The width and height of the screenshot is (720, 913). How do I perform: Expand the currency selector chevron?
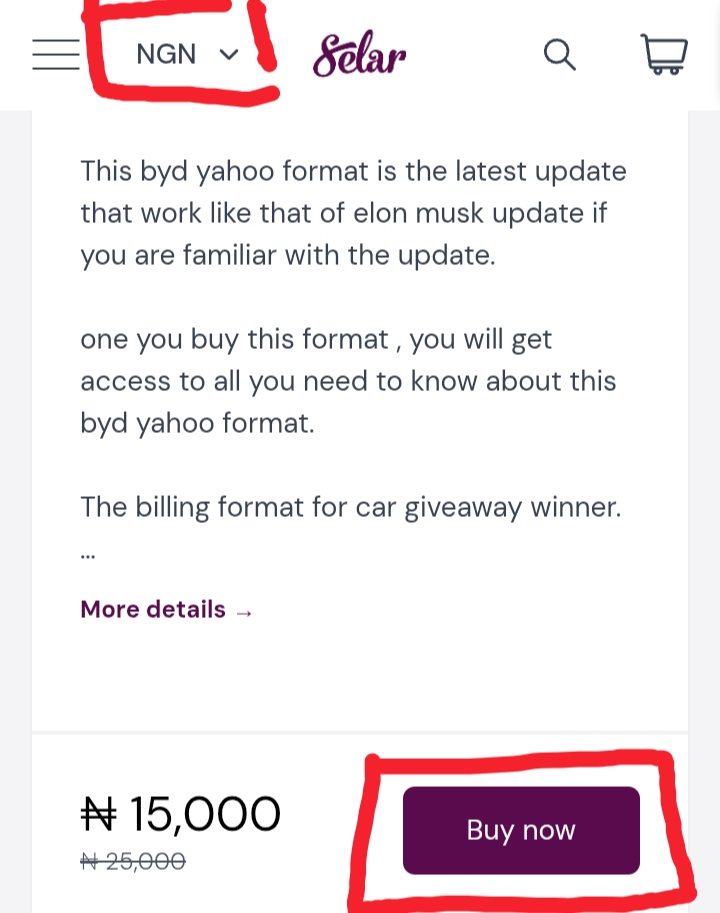click(x=229, y=55)
